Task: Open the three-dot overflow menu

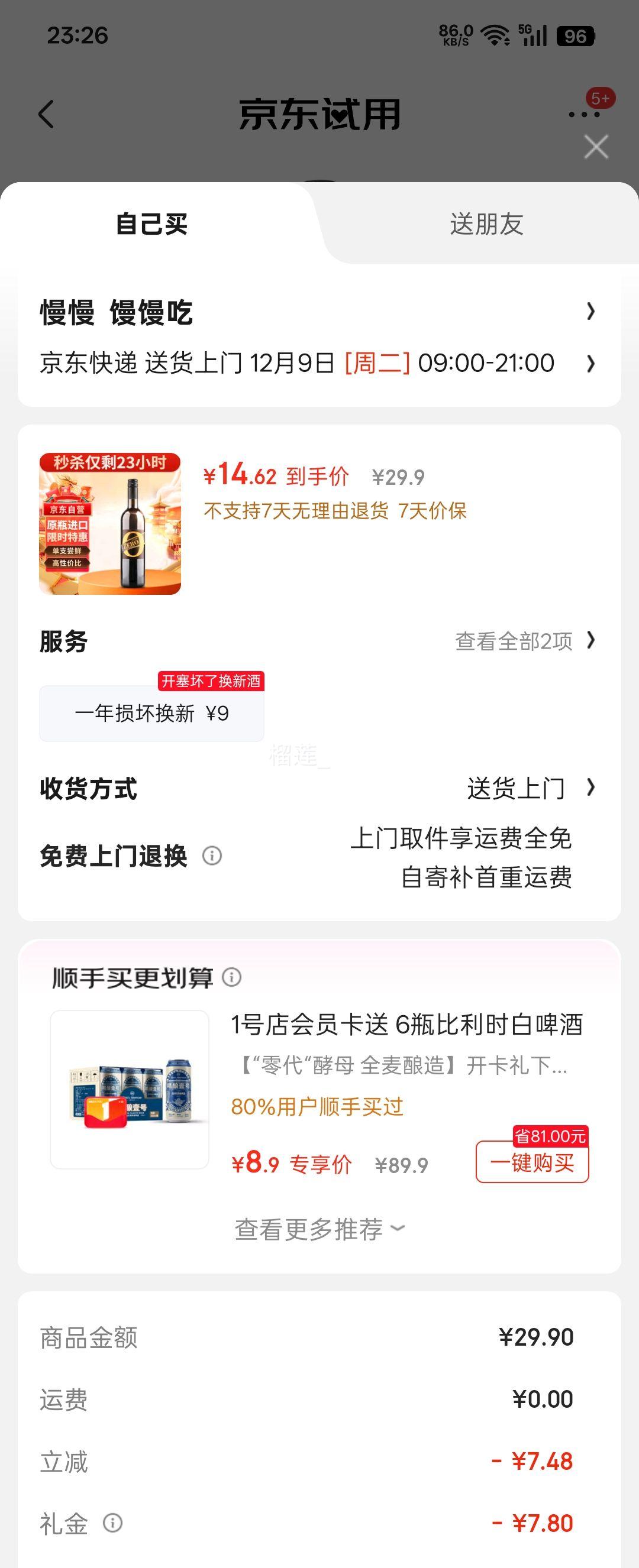Action: click(x=583, y=115)
